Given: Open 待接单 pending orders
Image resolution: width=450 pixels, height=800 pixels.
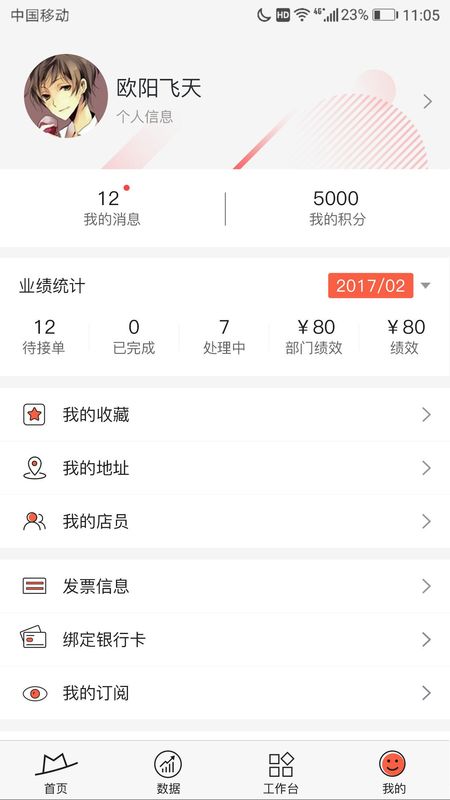Looking at the screenshot, I should point(44,336).
